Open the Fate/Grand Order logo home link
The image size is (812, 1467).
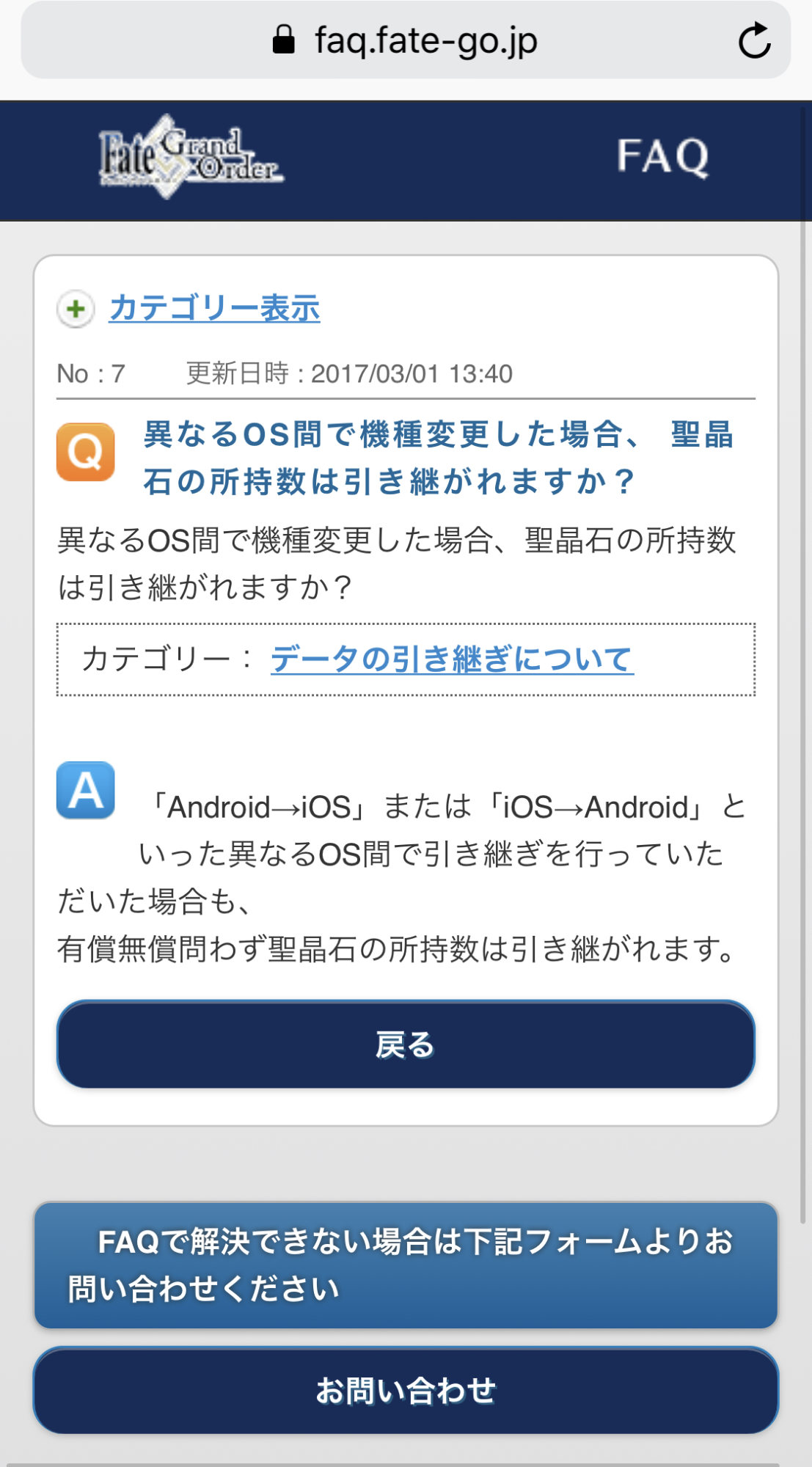click(x=189, y=157)
